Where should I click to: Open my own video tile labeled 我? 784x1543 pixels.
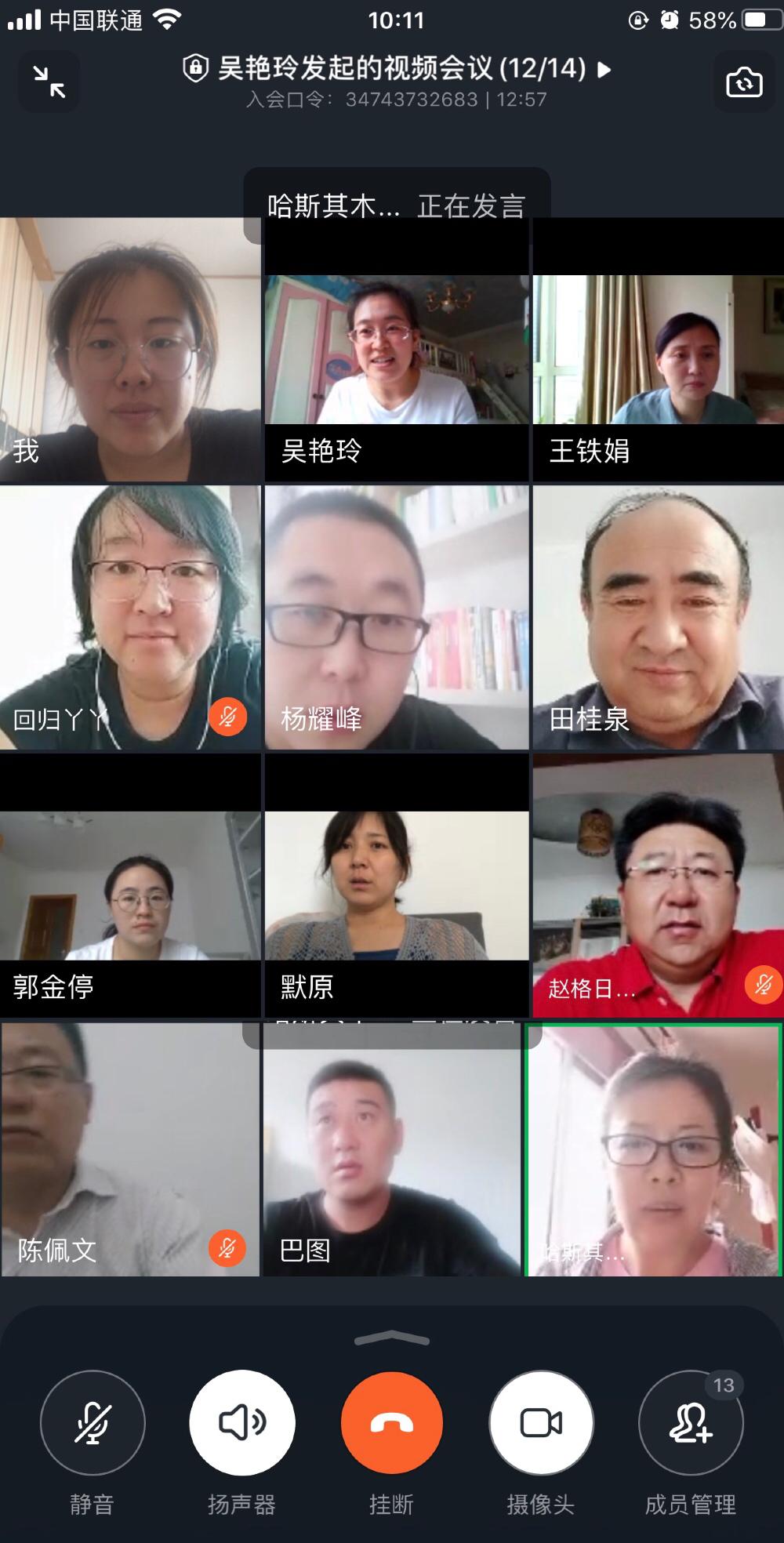130,350
